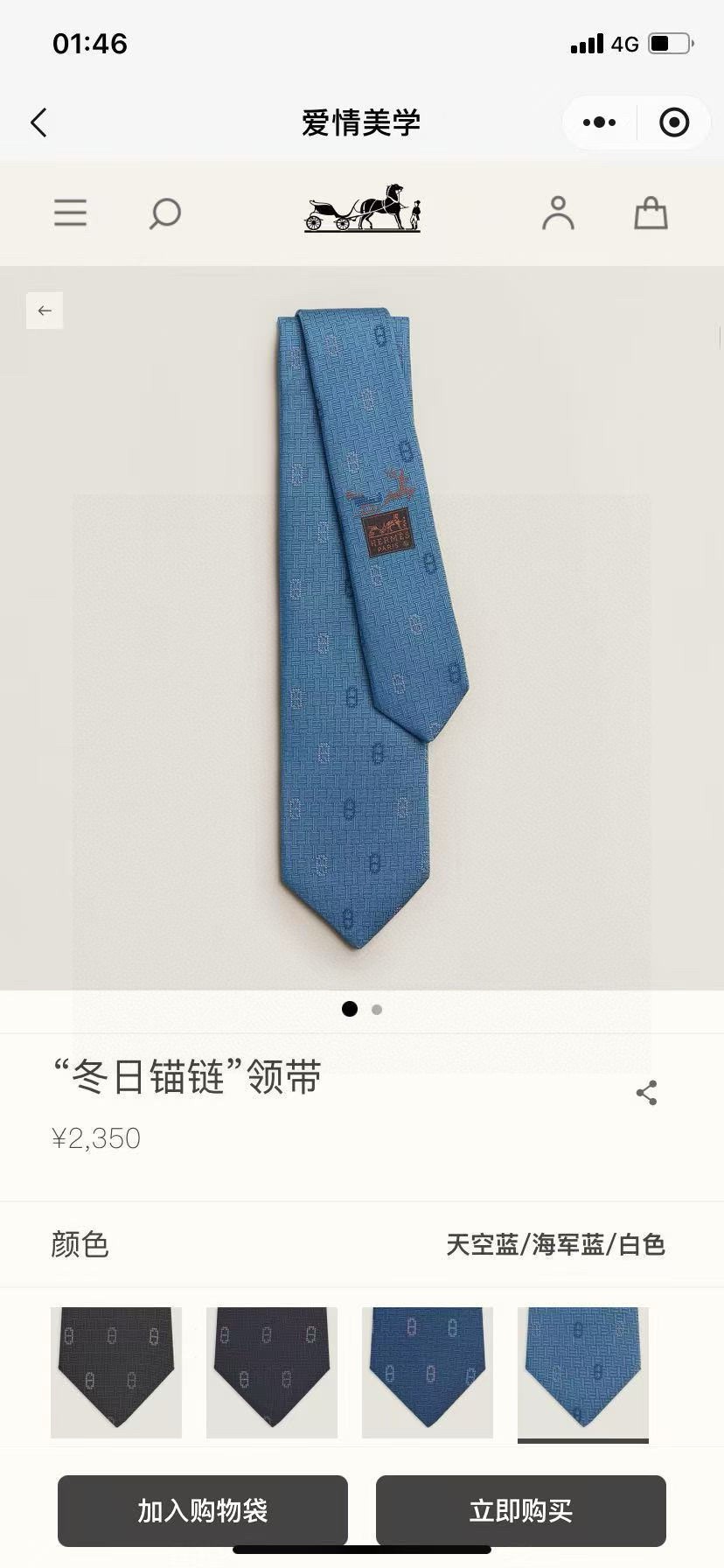This screenshot has width=724, height=1568.
Task: Select the currently active first carousel dot
Action: (x=349, y=1009)
